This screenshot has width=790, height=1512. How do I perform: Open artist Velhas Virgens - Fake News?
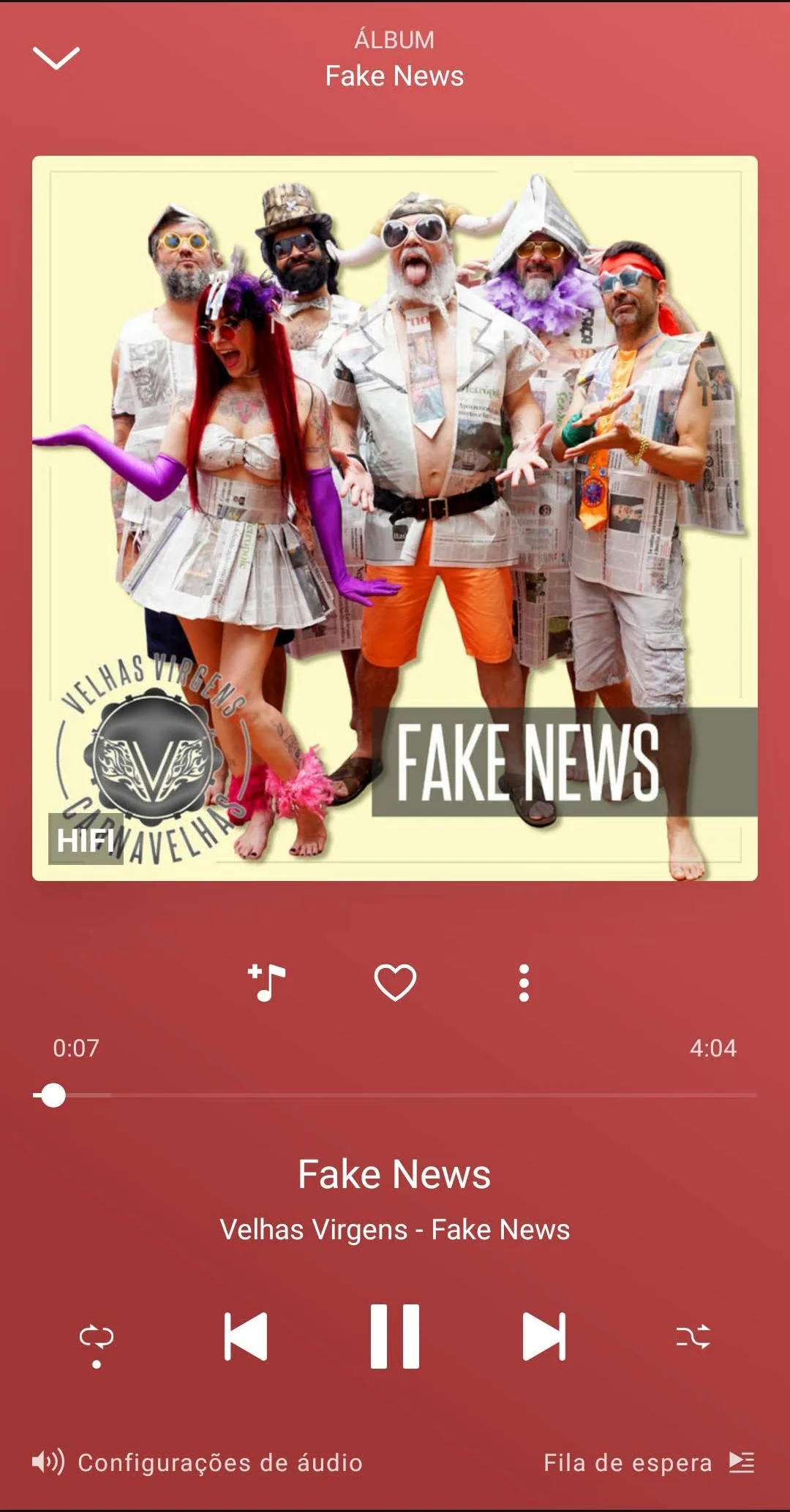(x=395, y=1230)
